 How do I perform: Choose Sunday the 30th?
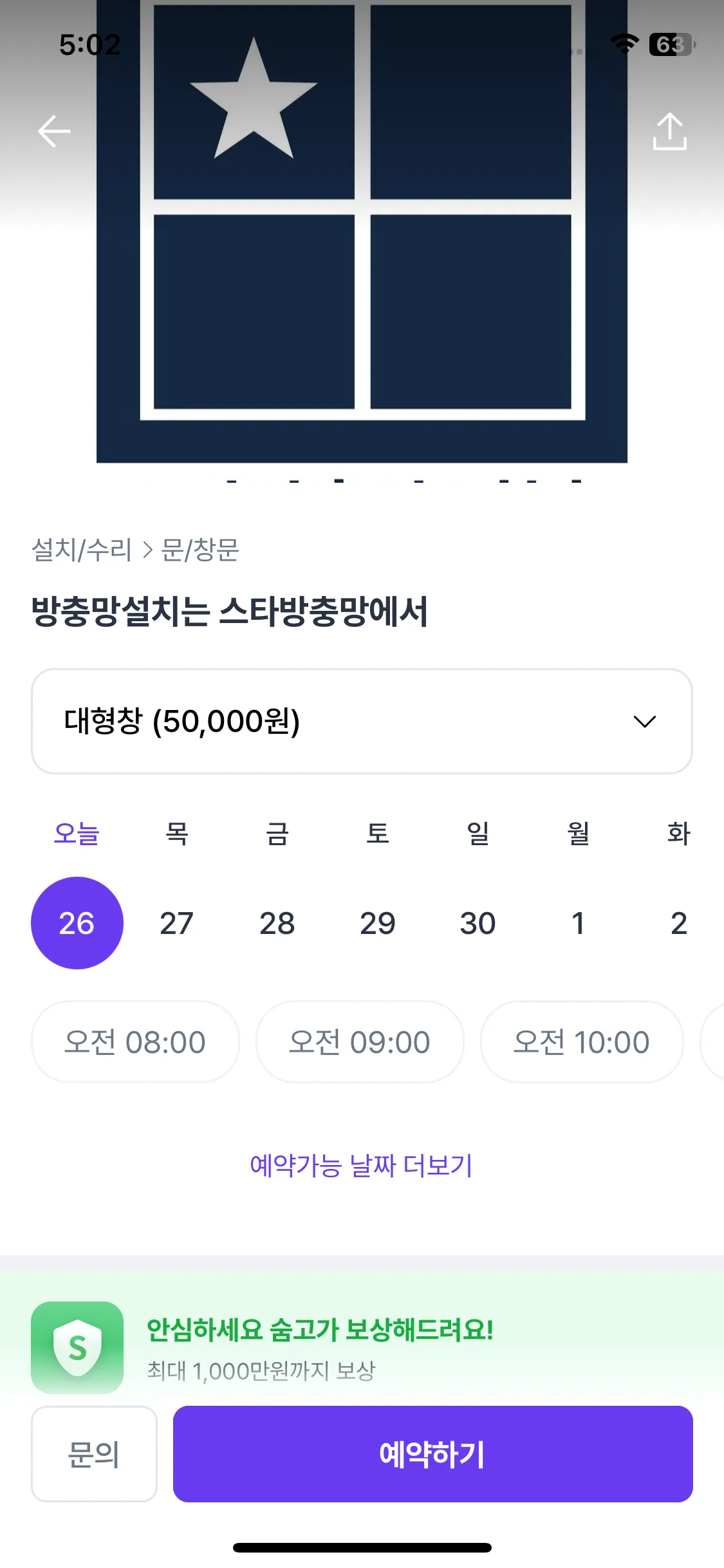click(478, 922)
